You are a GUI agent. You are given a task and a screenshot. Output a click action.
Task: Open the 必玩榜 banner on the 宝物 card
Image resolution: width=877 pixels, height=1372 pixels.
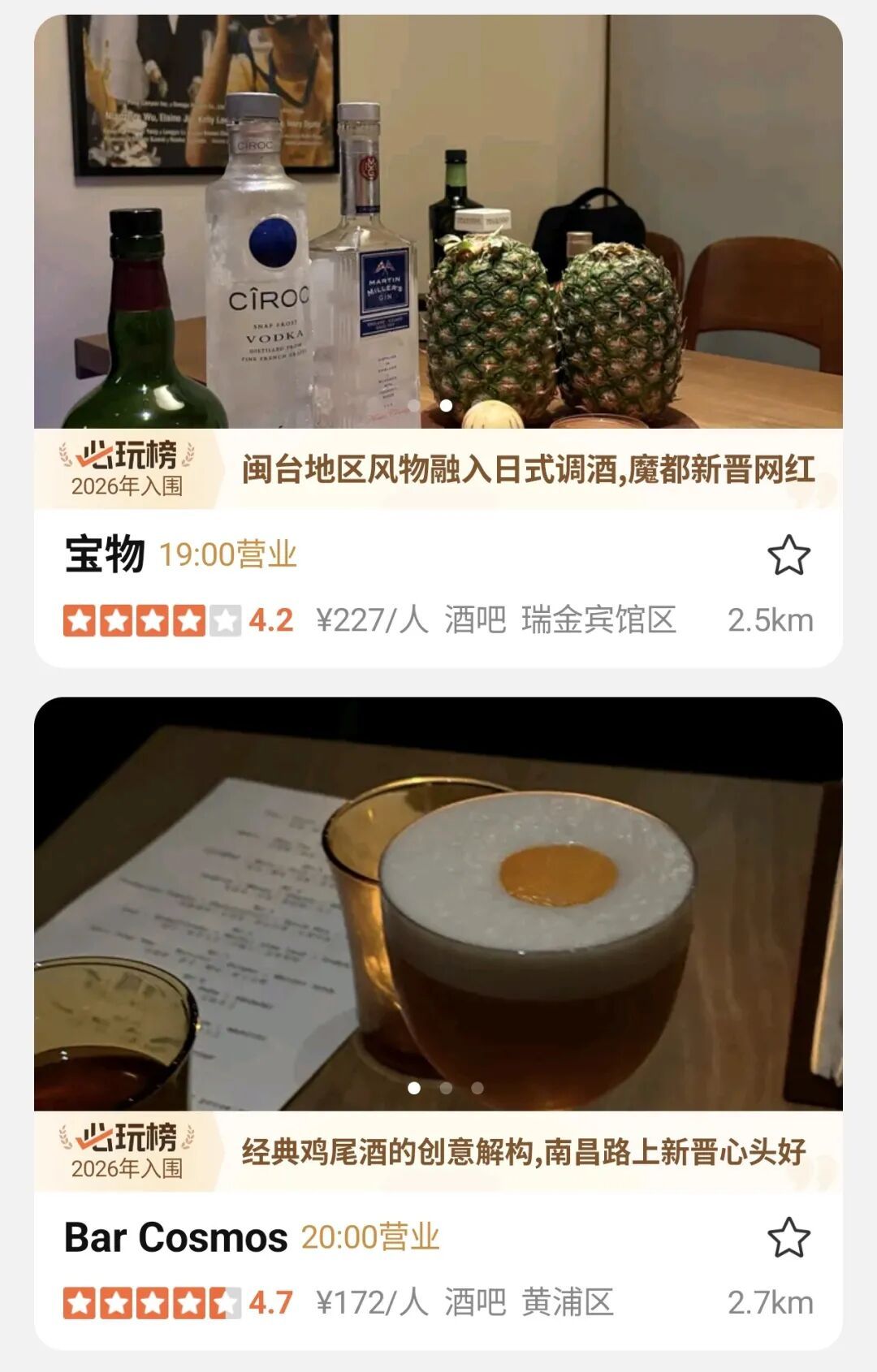(127, 469)
